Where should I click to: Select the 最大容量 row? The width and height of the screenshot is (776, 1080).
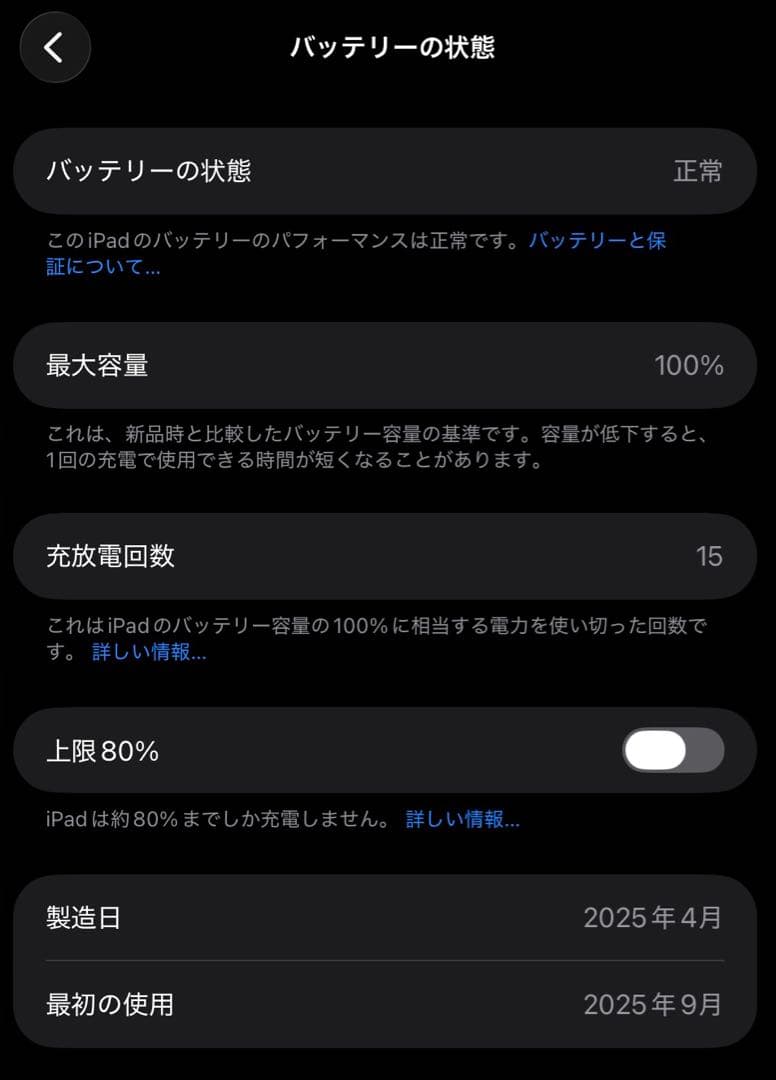click(388, 365)
